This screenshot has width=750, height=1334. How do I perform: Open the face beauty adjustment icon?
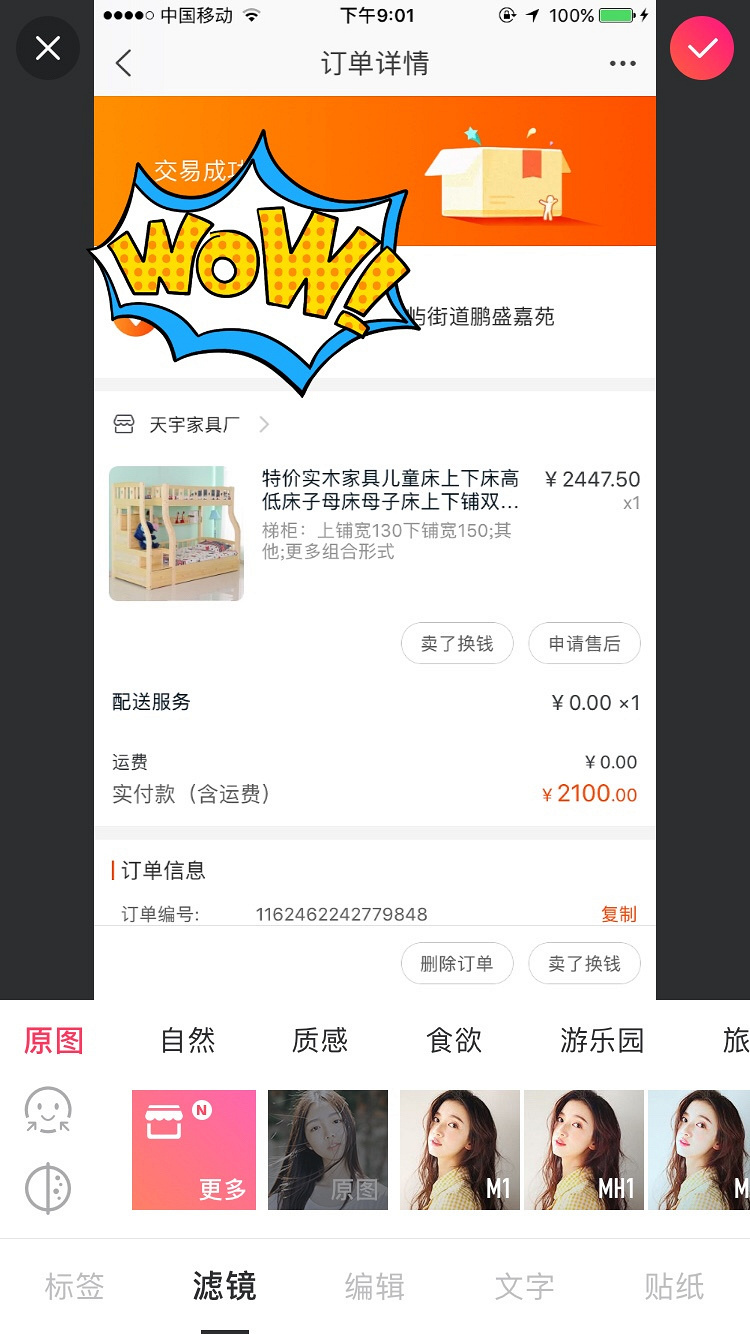click(48, 1111)
